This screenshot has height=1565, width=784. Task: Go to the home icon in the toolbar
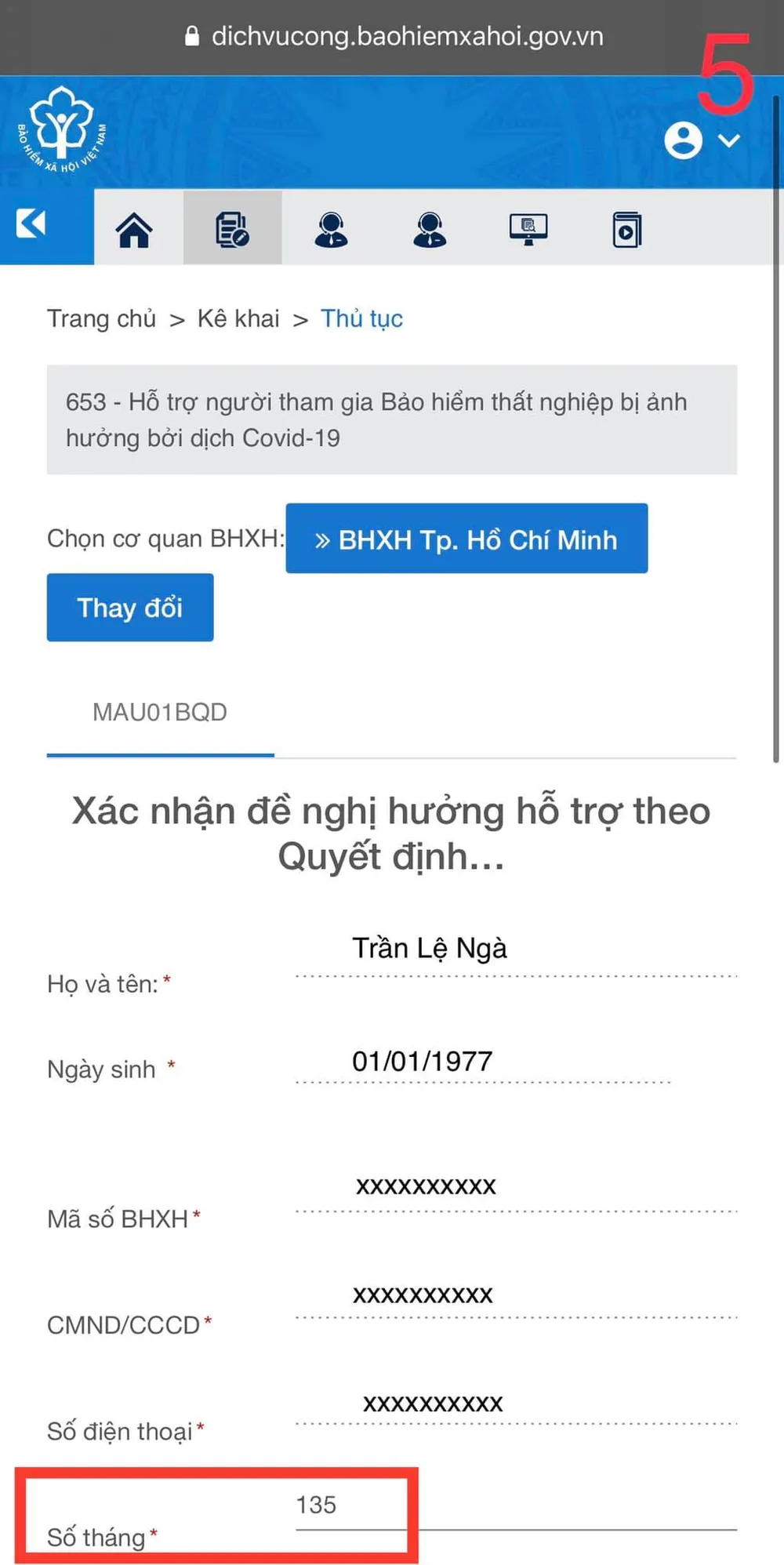click(134, 230)
